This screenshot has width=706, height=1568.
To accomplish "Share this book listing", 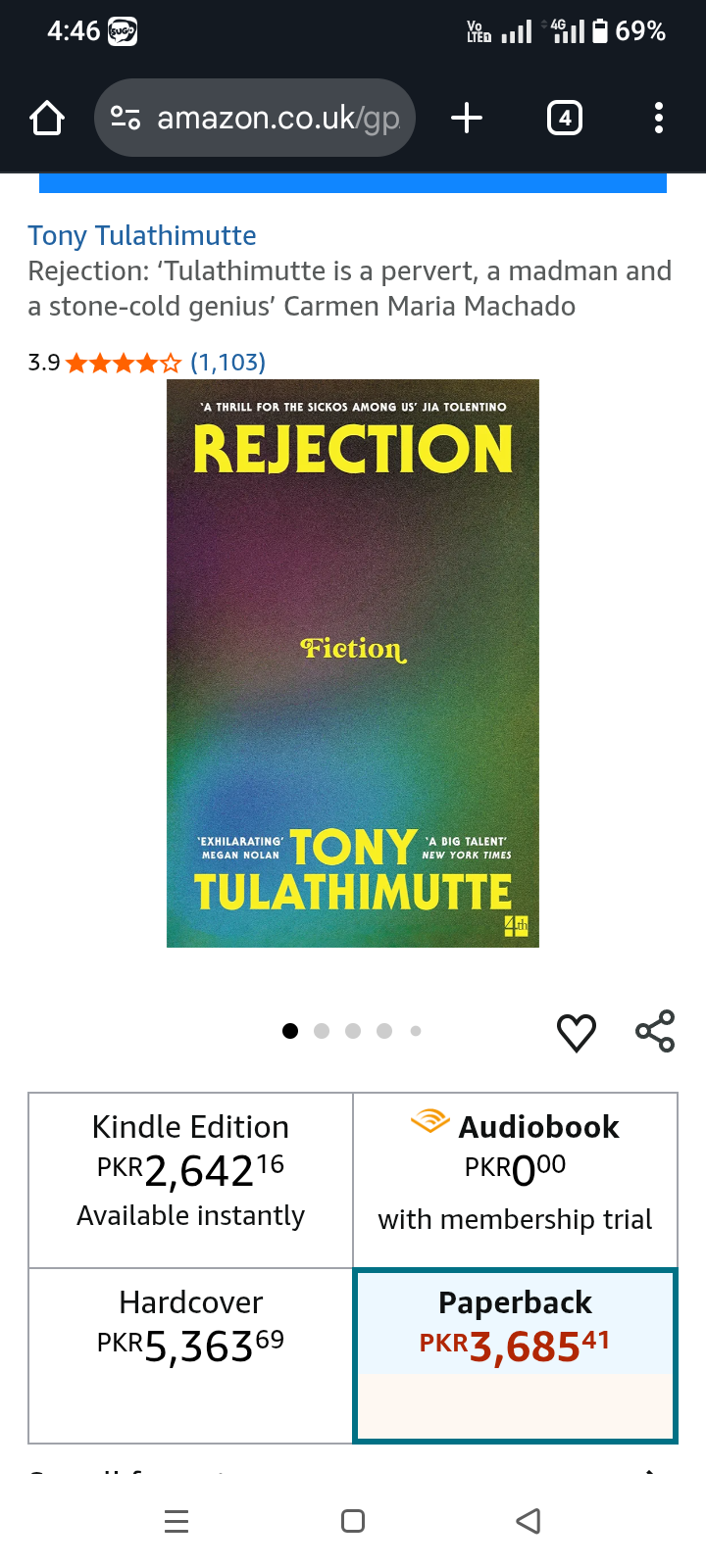I will tap(655, 1031).
